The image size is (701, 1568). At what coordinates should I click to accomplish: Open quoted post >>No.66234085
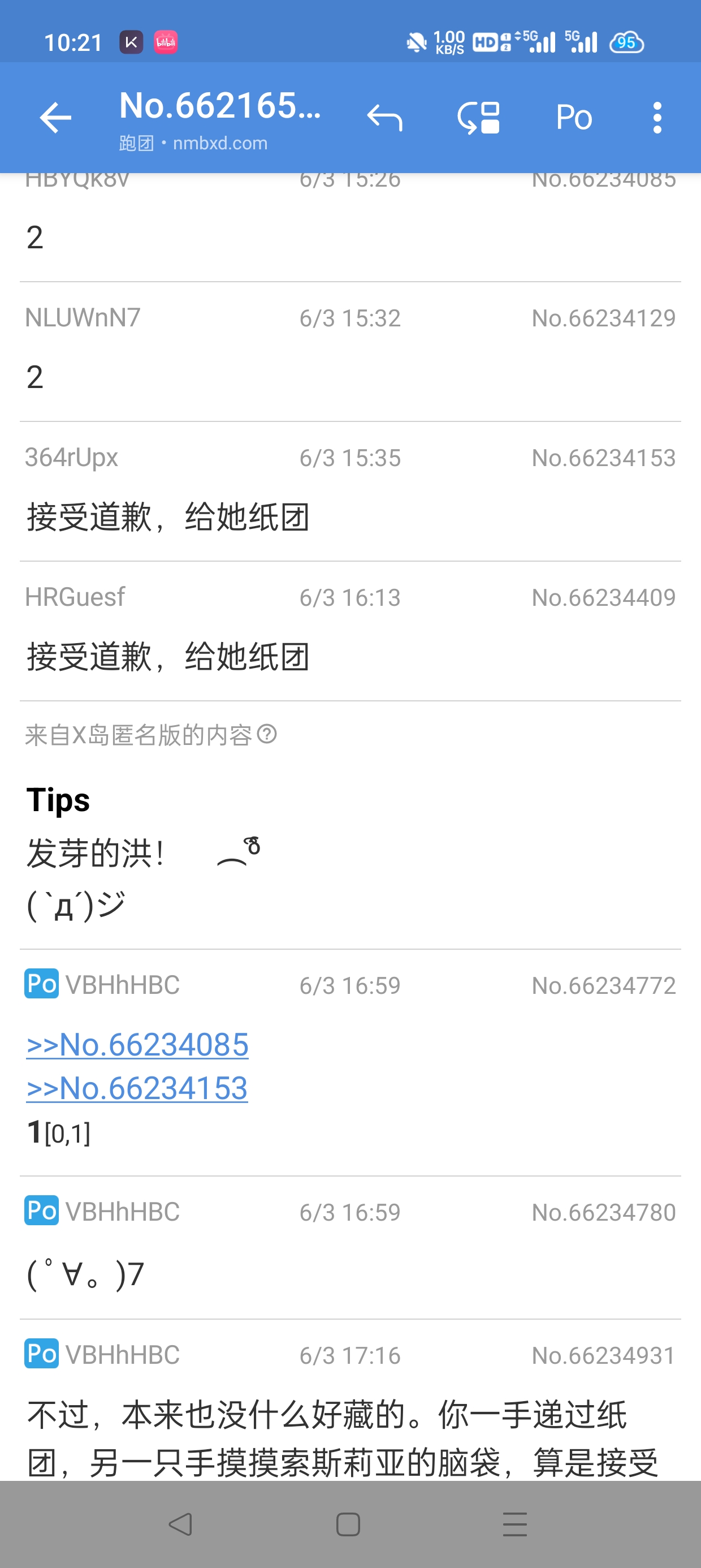point(137,1045)
